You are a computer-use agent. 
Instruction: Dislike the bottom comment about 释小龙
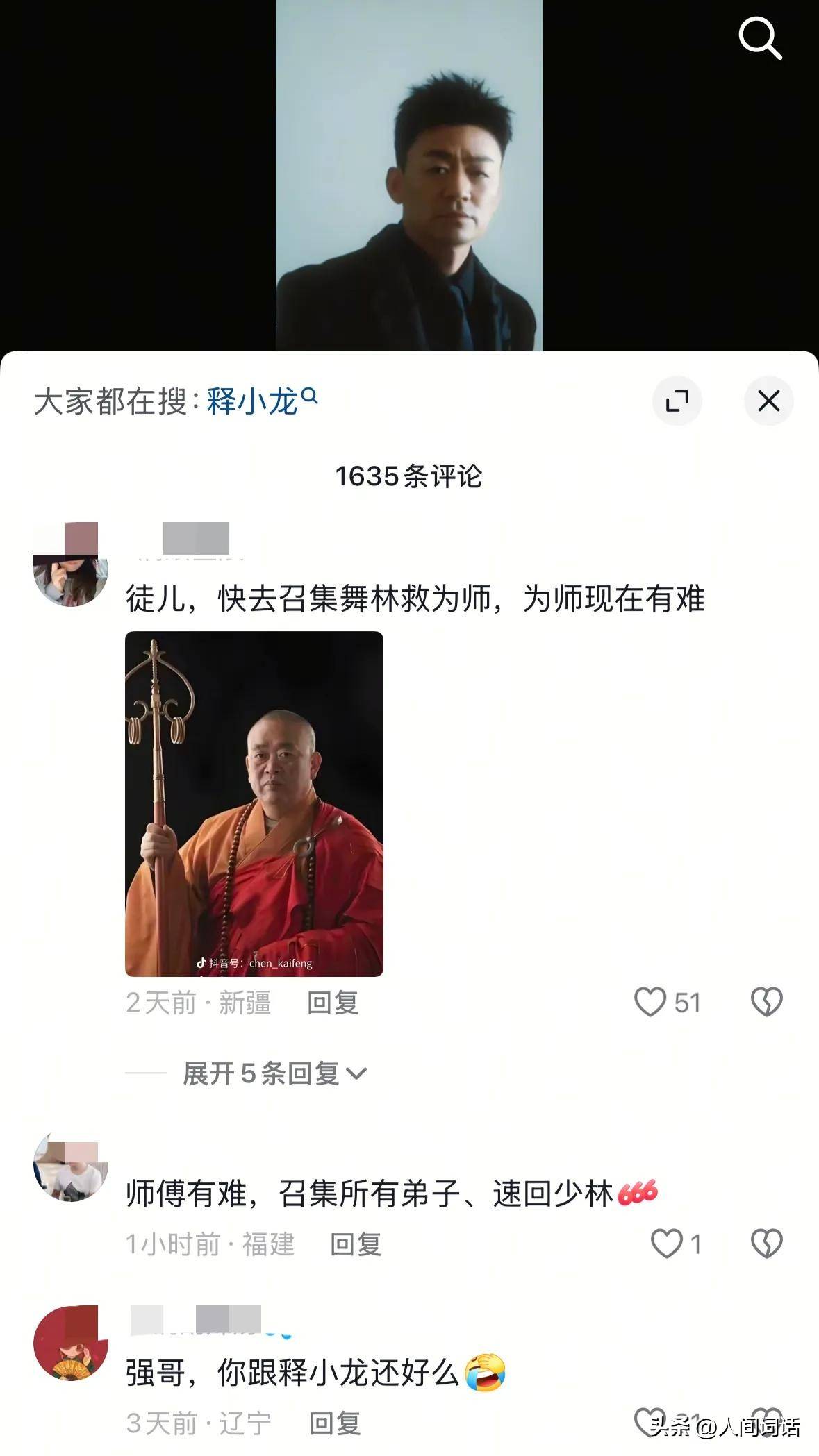coord(766,1419)
